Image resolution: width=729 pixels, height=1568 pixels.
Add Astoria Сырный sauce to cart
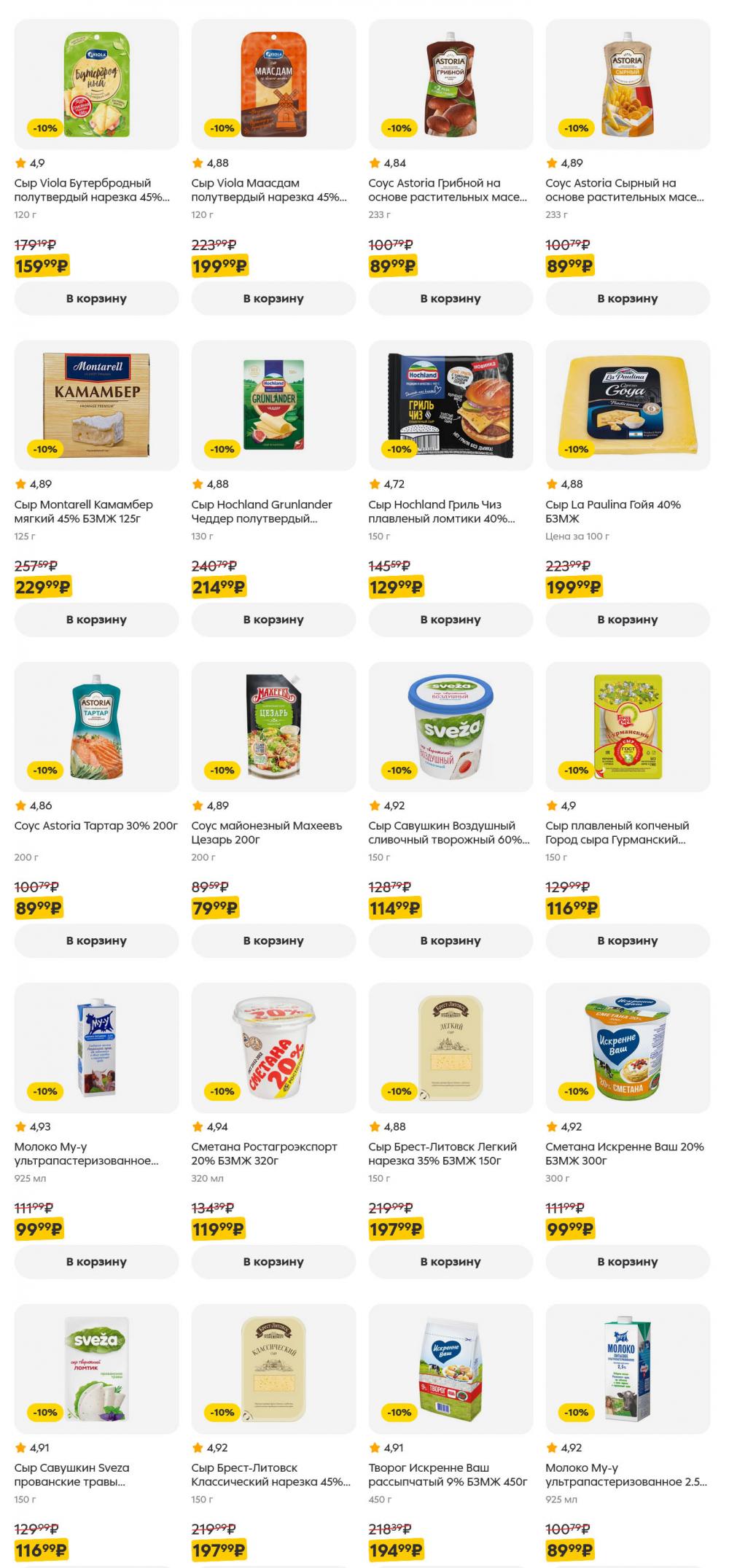628,298
